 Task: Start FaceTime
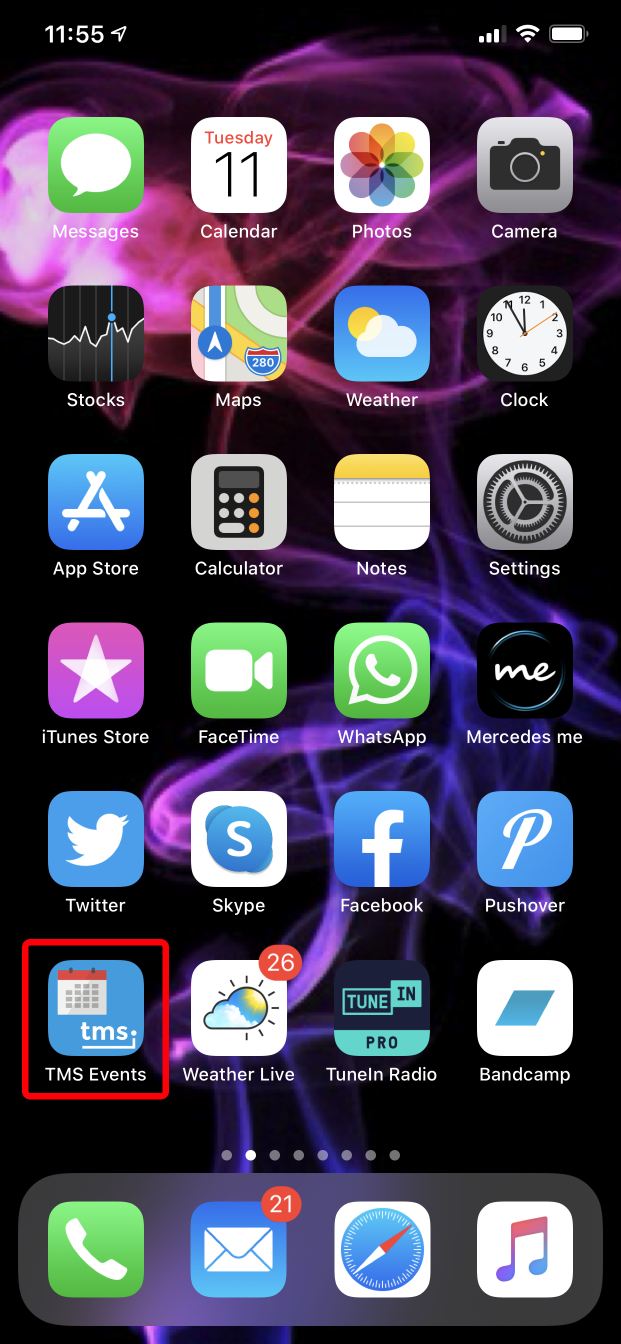coord(239,671)
